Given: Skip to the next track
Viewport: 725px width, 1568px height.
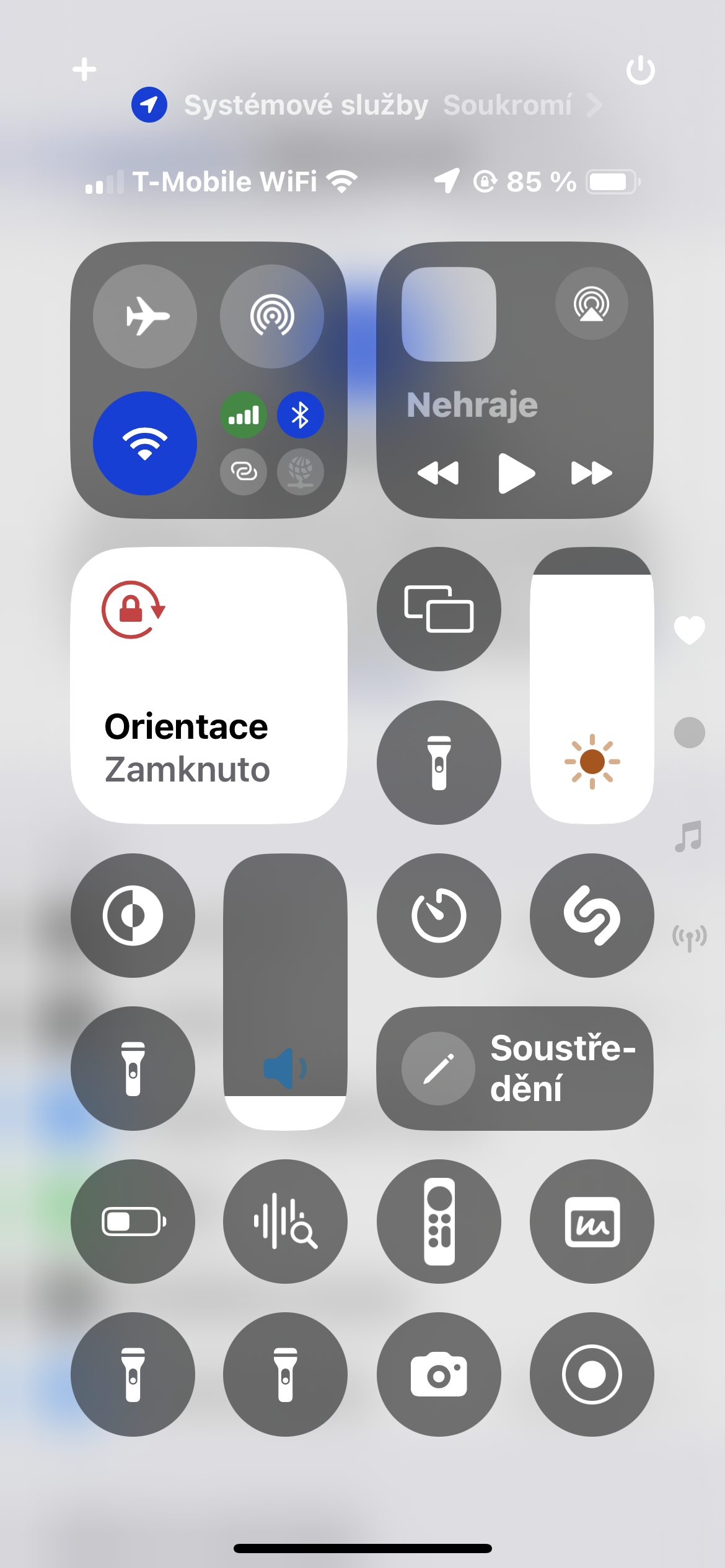Looking at the screenshot, I should [591, 474].
